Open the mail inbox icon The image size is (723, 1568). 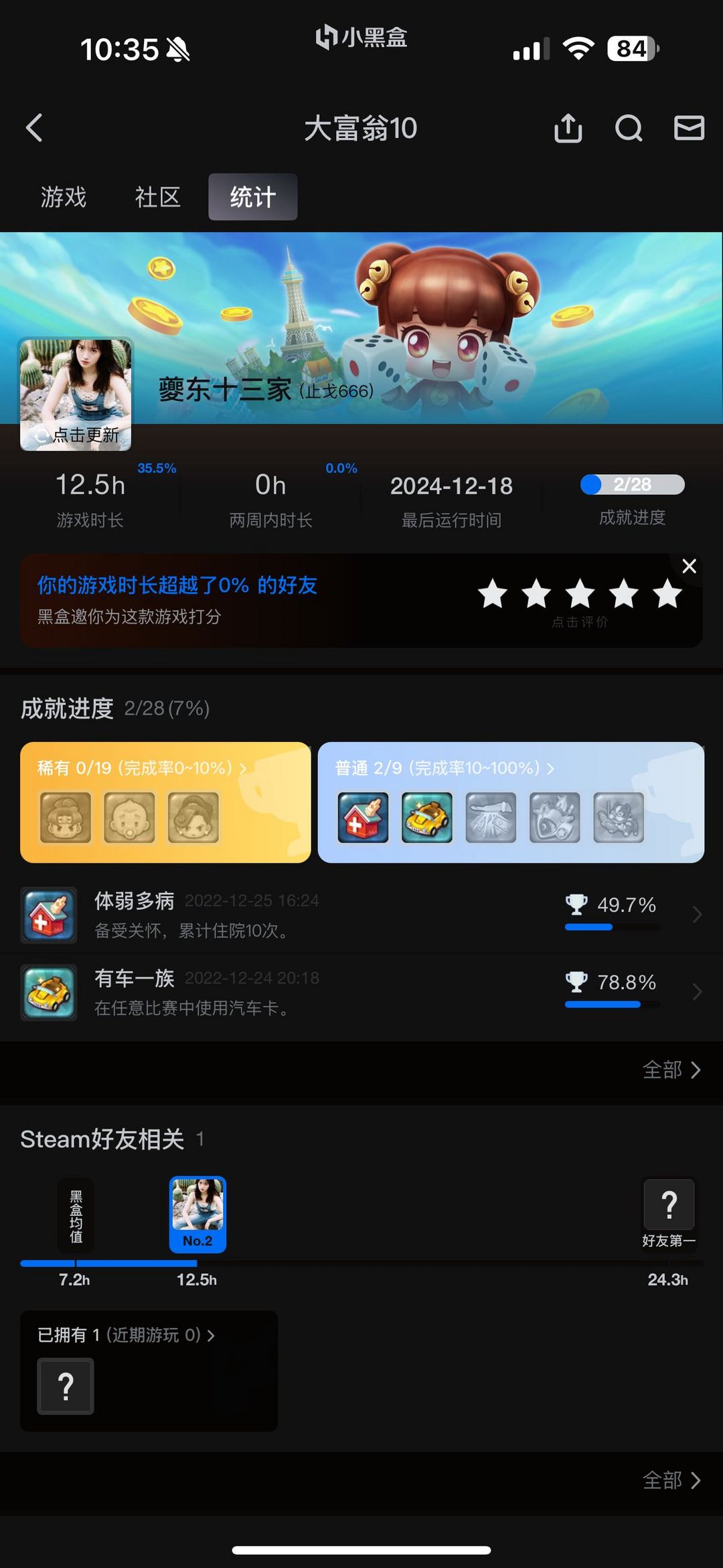689,128
